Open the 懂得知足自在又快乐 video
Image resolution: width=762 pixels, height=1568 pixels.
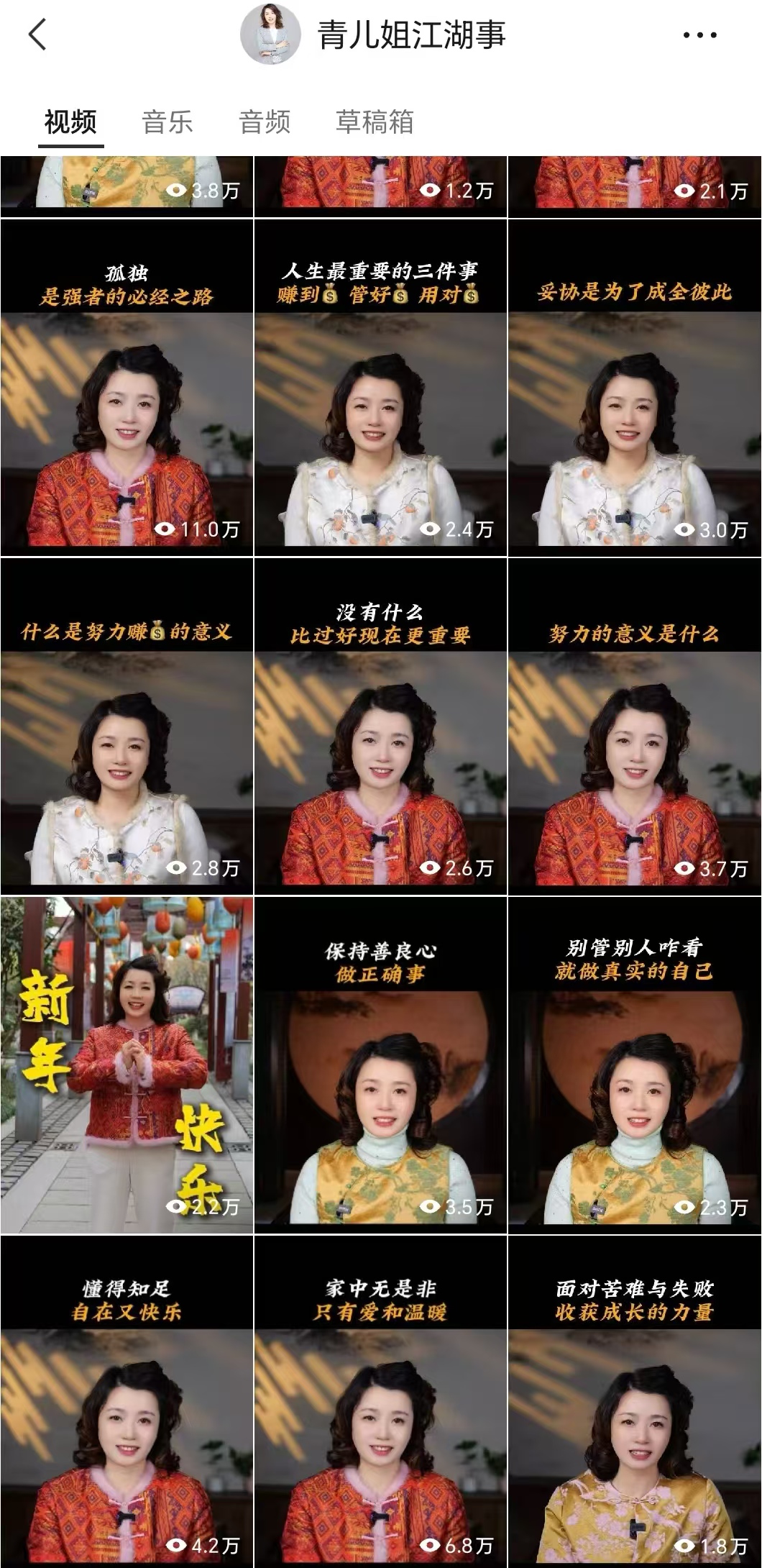point(127,1403)
